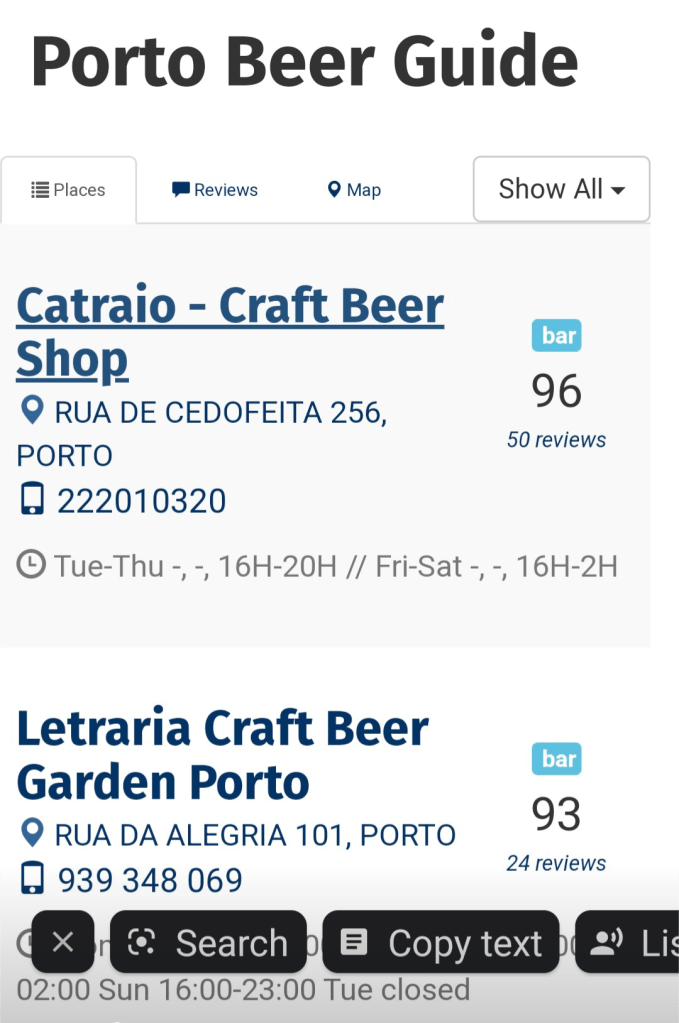Screen dimensions: 679x1023
Task: Open the Map tab
Action: coord(354,190)
